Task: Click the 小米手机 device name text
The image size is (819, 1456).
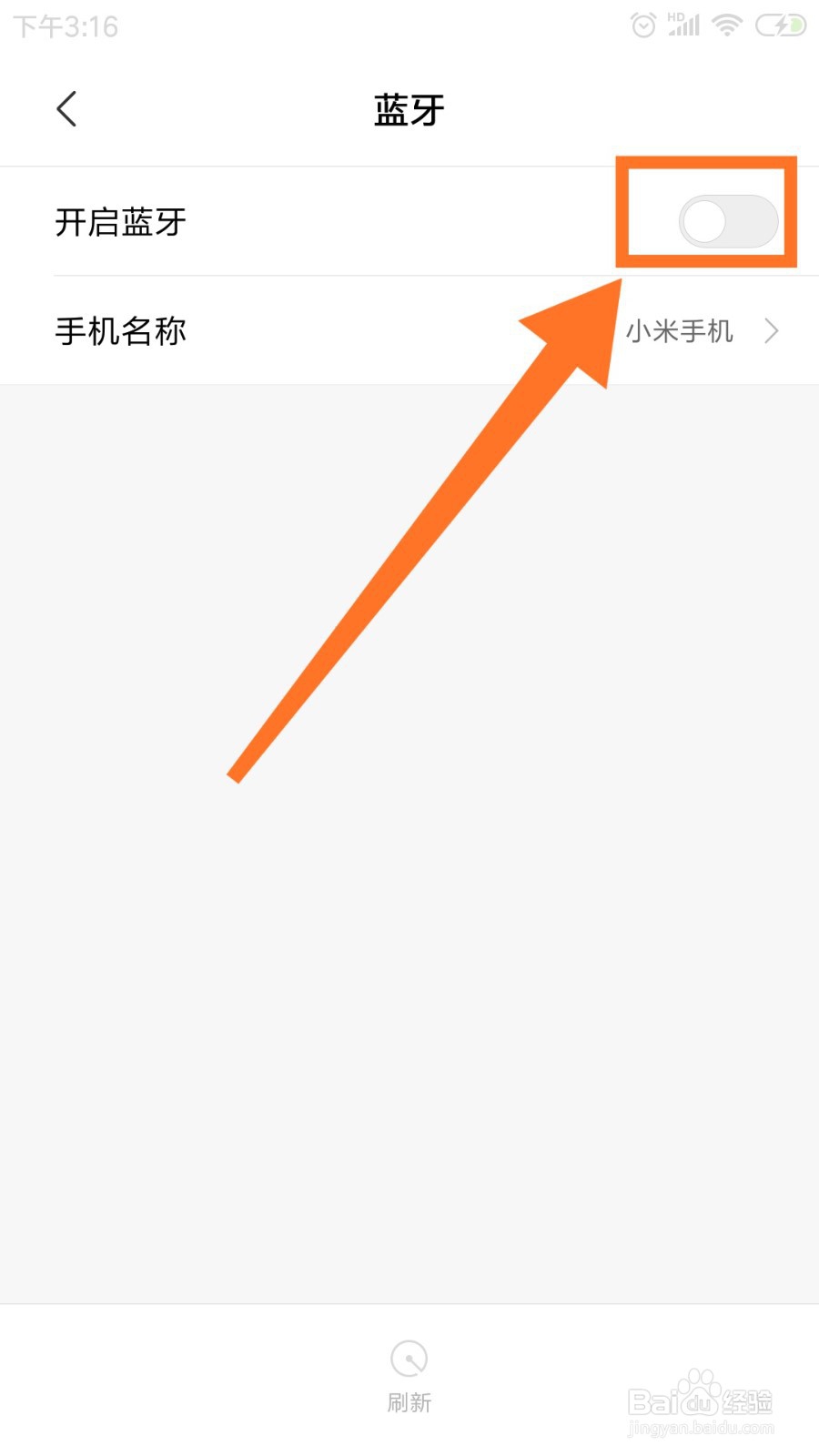Action: (681, 331)
